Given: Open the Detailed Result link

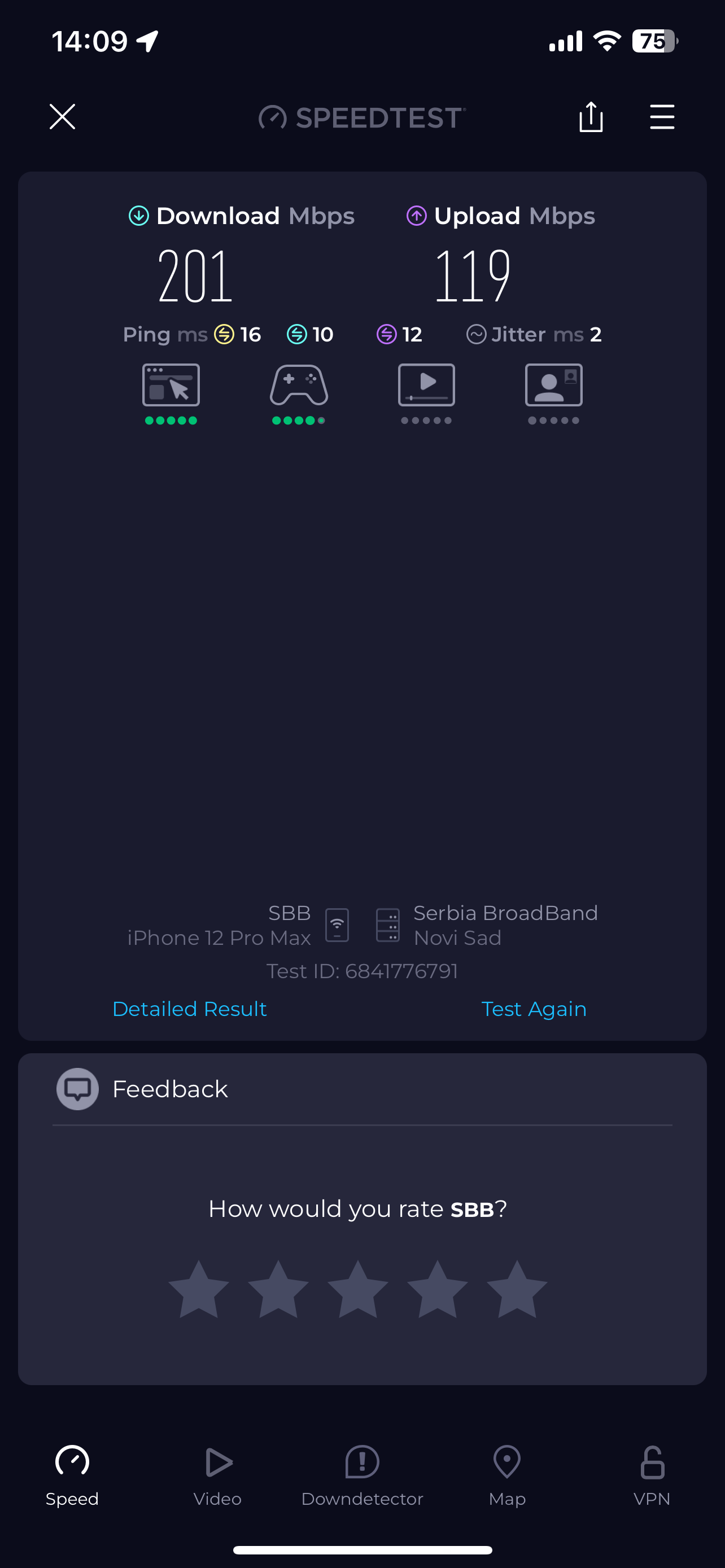Looking at the screenshot, I should pos(189,1009).
